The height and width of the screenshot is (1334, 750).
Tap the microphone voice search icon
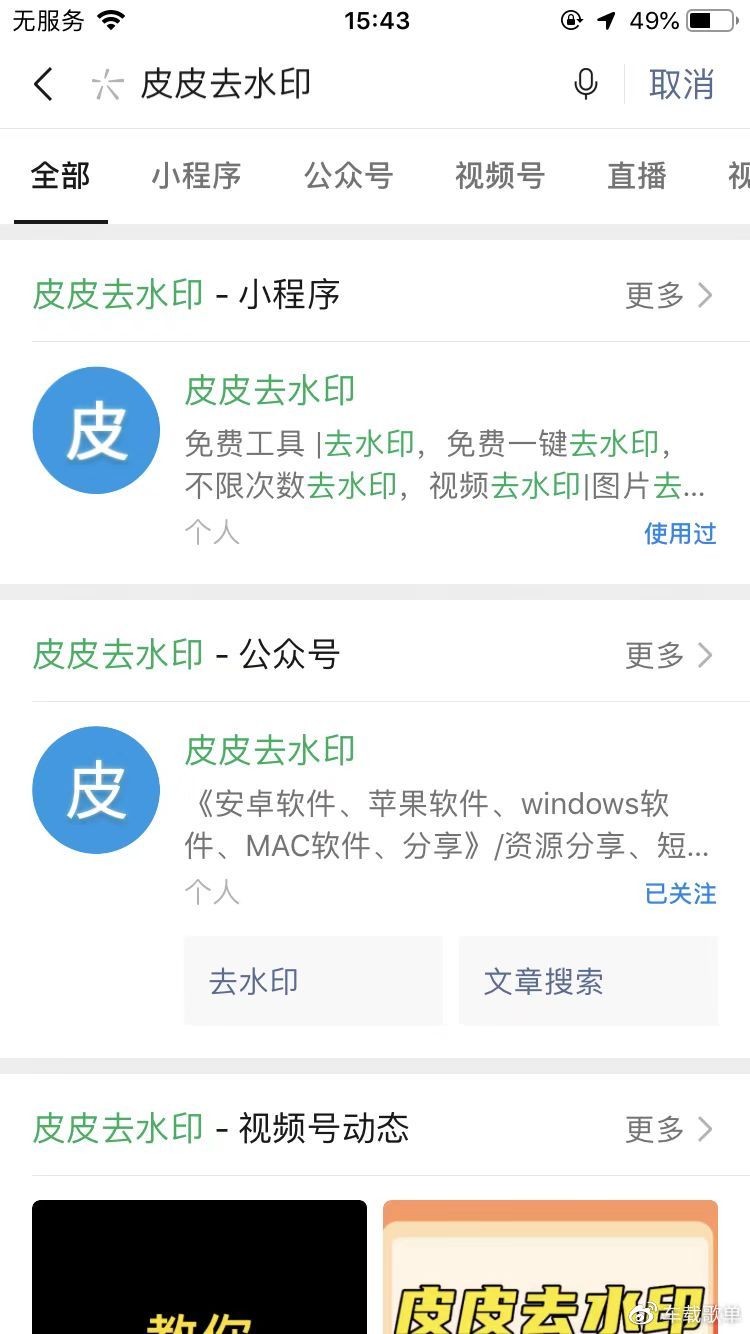(586, 85)
